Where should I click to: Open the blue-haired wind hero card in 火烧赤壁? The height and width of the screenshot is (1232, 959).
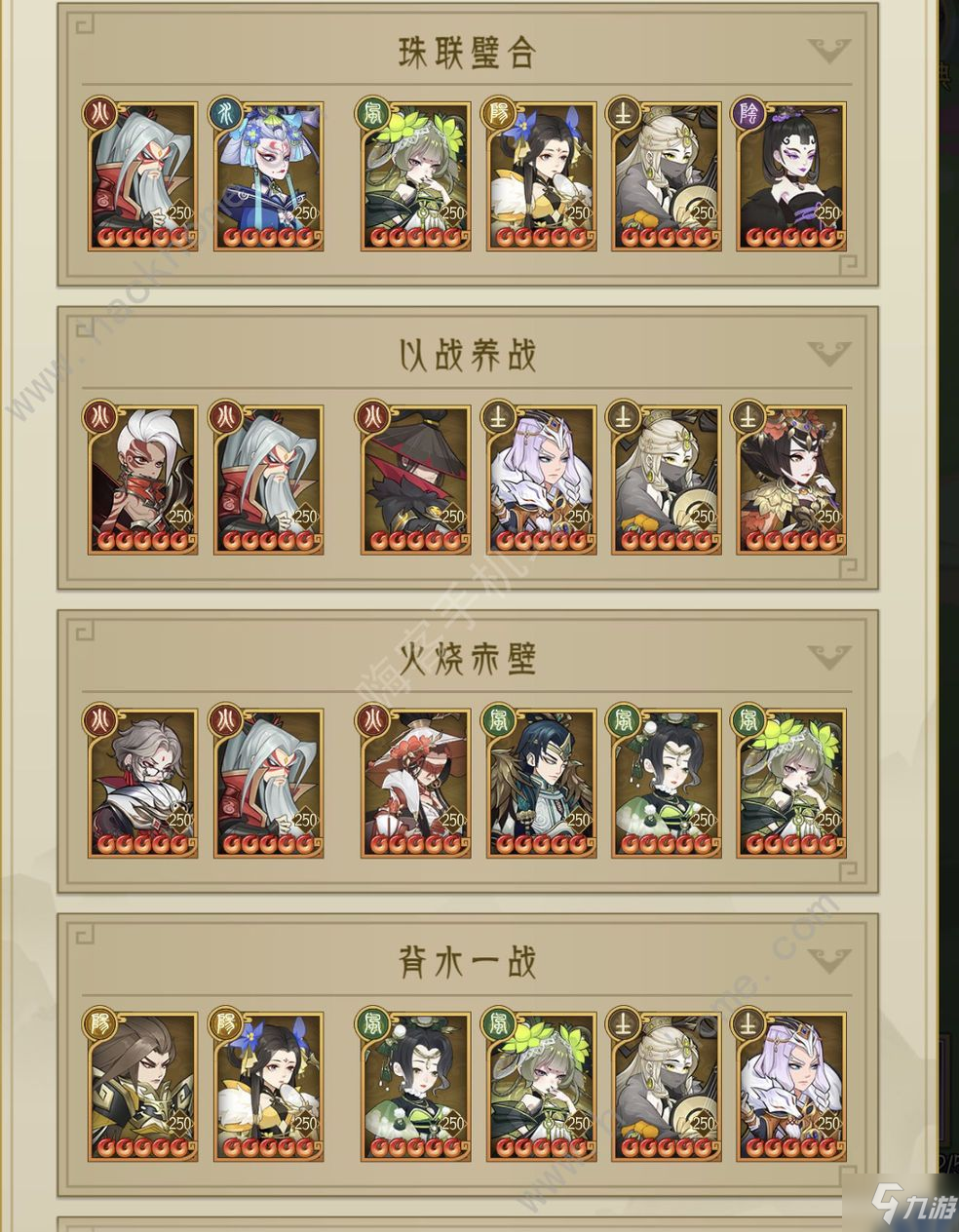540,785
